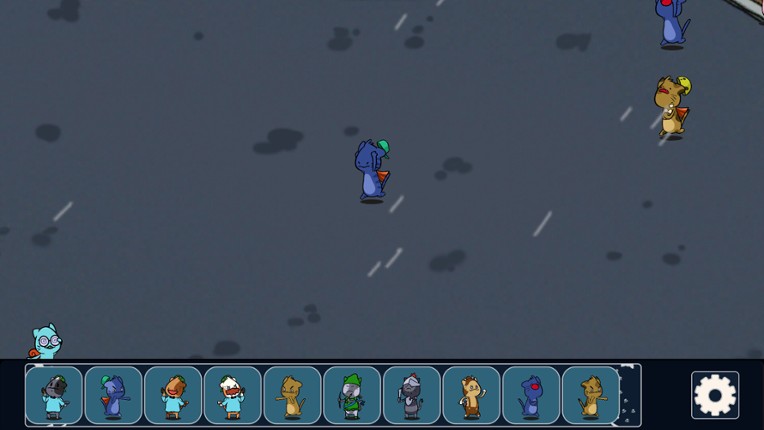Select the white-faced shouting cat in blue shirt

232,395
